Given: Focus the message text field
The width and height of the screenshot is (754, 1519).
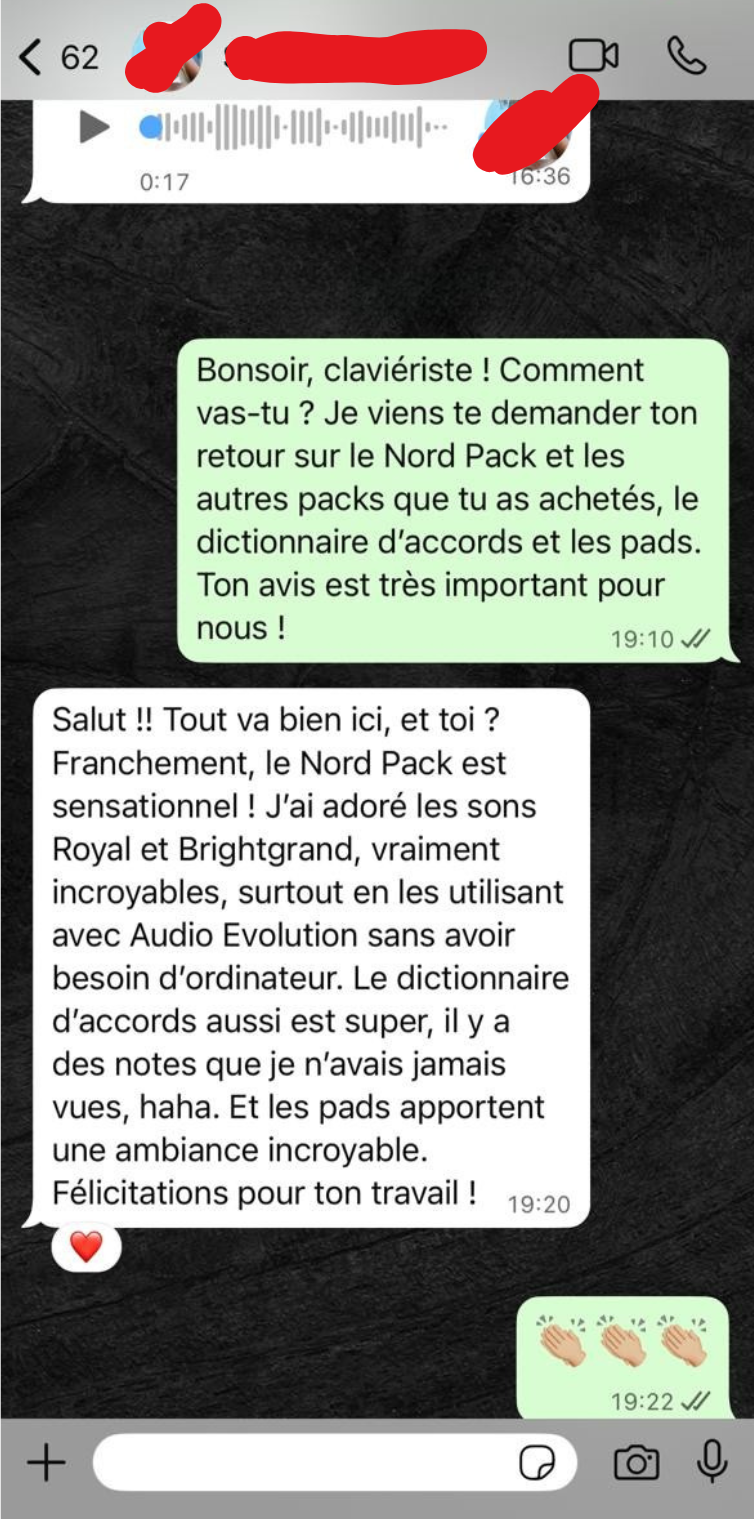Looking at the screenshot, I should tap(300, 1464).
